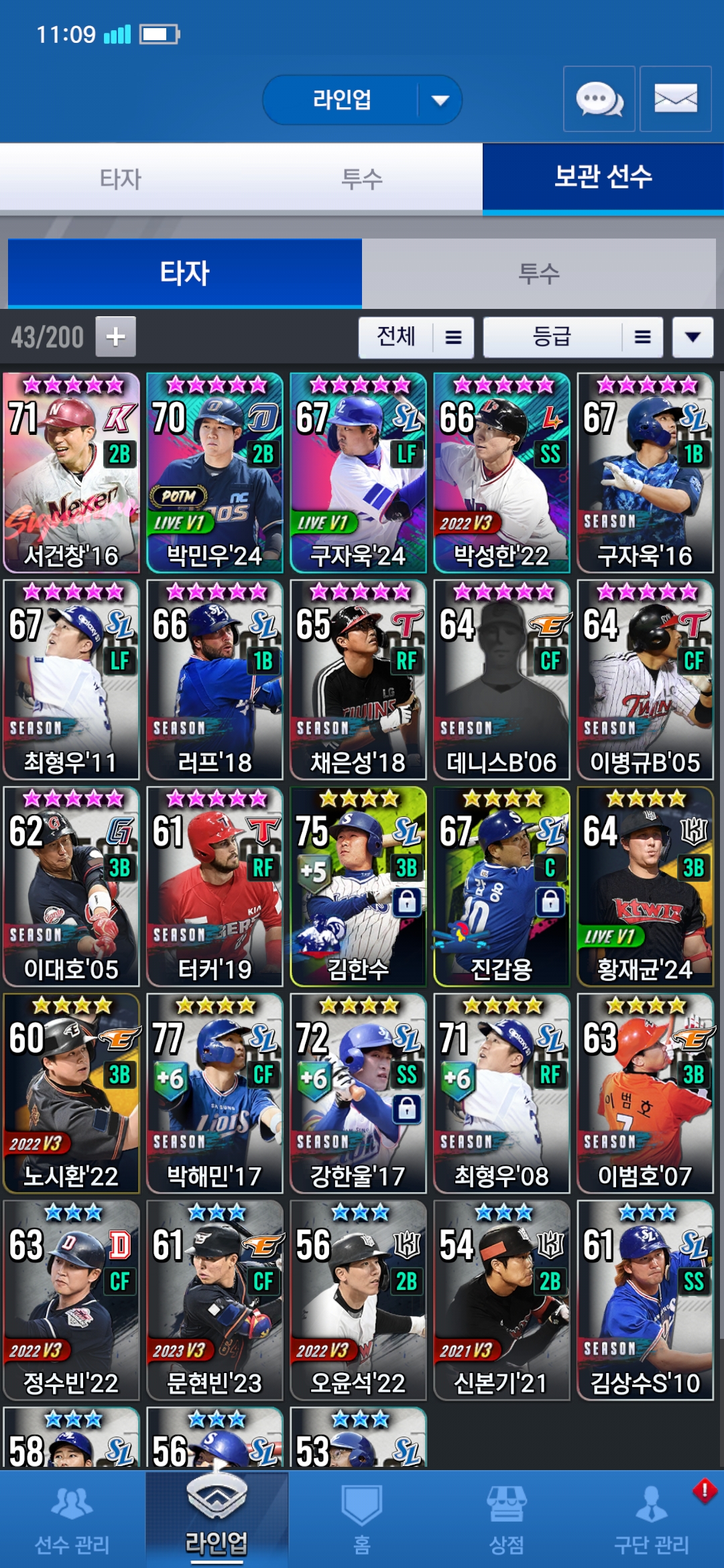
Task: Open the mail envelope icon
Action: pyautogui.click(x=675, y=99)
